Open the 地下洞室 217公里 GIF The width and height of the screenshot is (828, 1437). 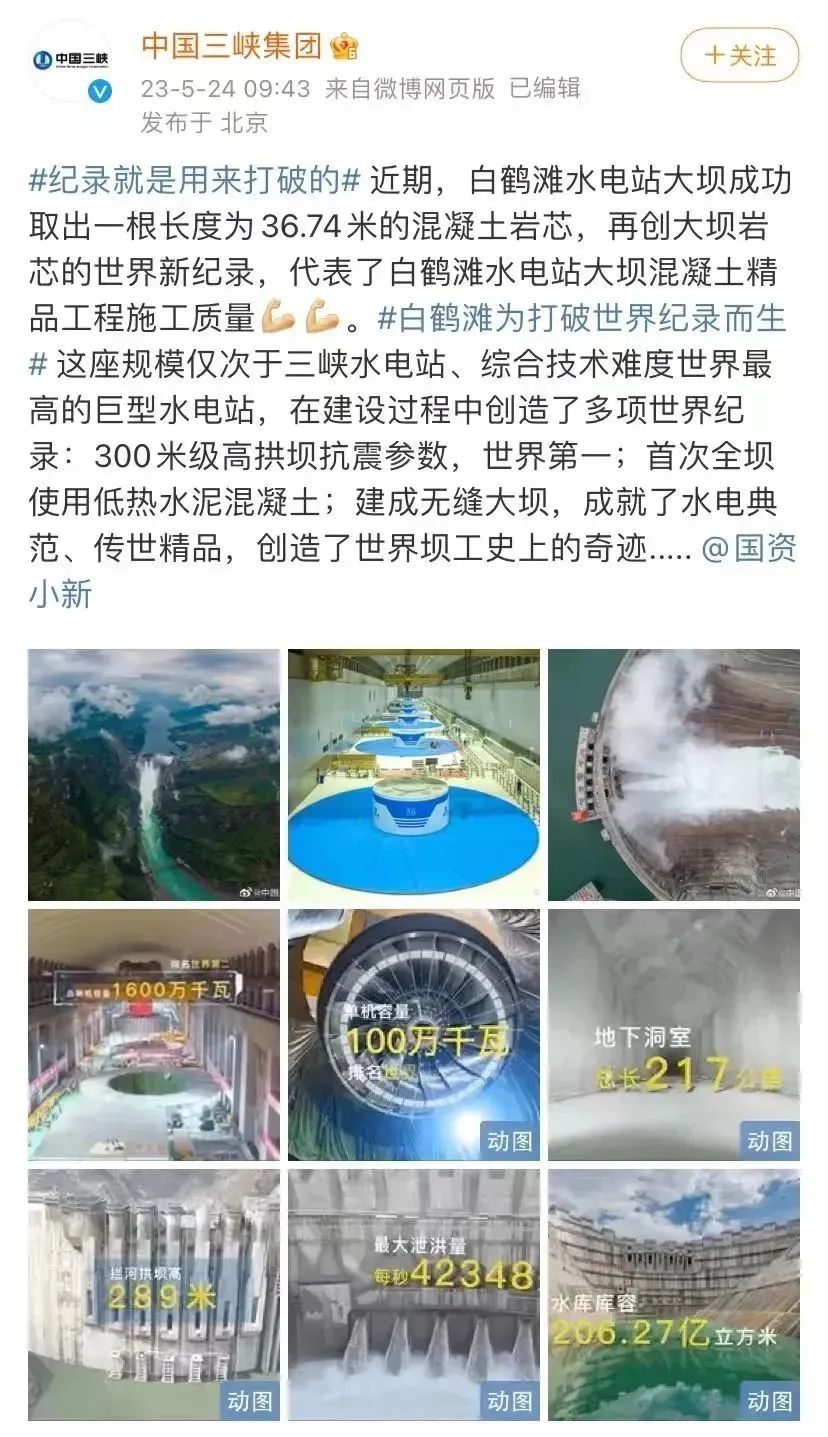coord(674,1035)
